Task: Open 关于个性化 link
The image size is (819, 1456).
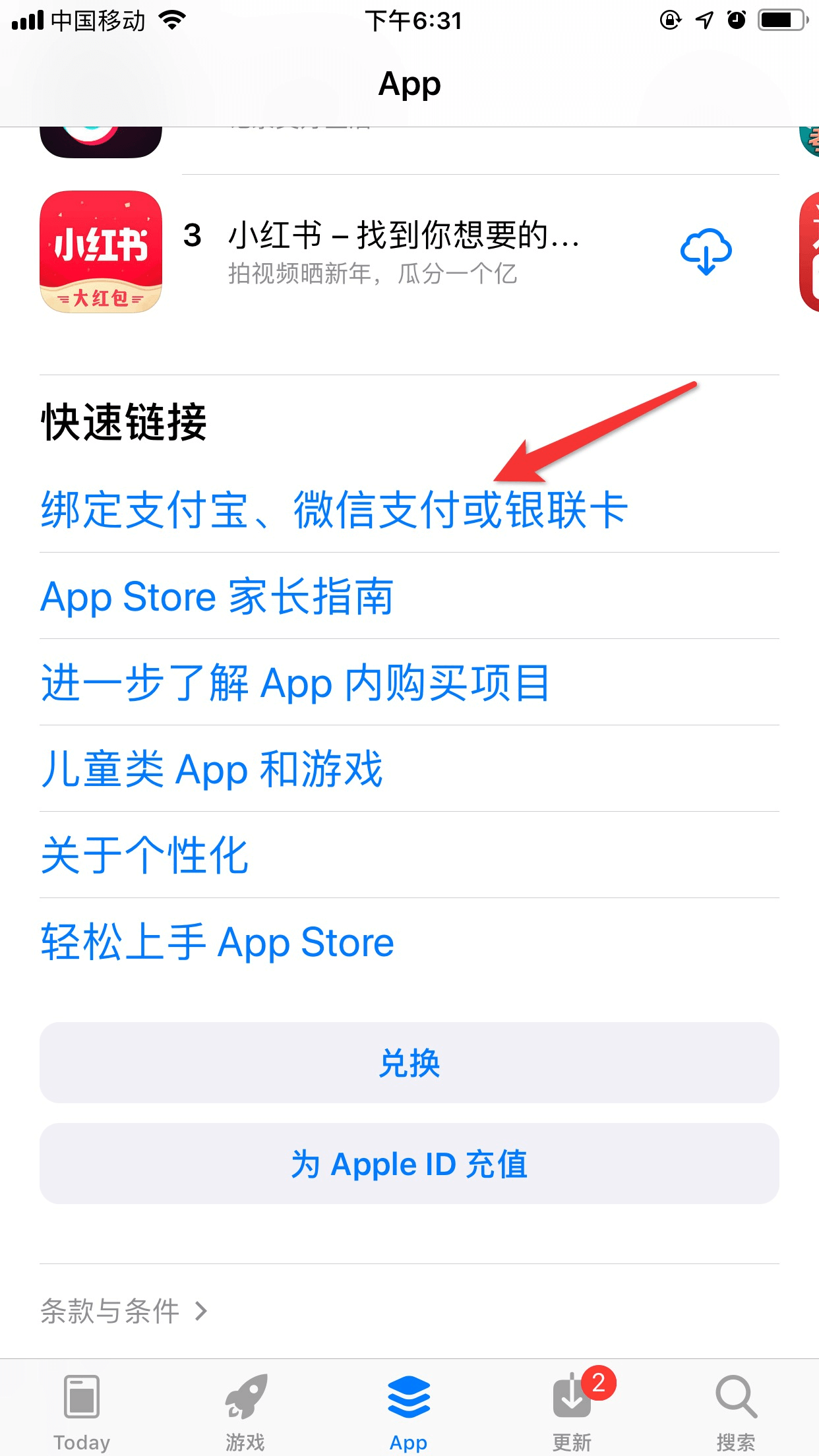Action: pyautogui.click(x=144, y=855)
